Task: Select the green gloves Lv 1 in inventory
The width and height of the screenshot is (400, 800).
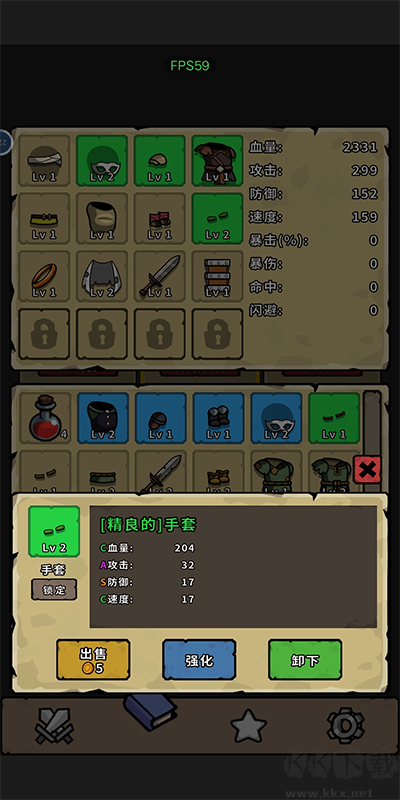Action: 334,418
